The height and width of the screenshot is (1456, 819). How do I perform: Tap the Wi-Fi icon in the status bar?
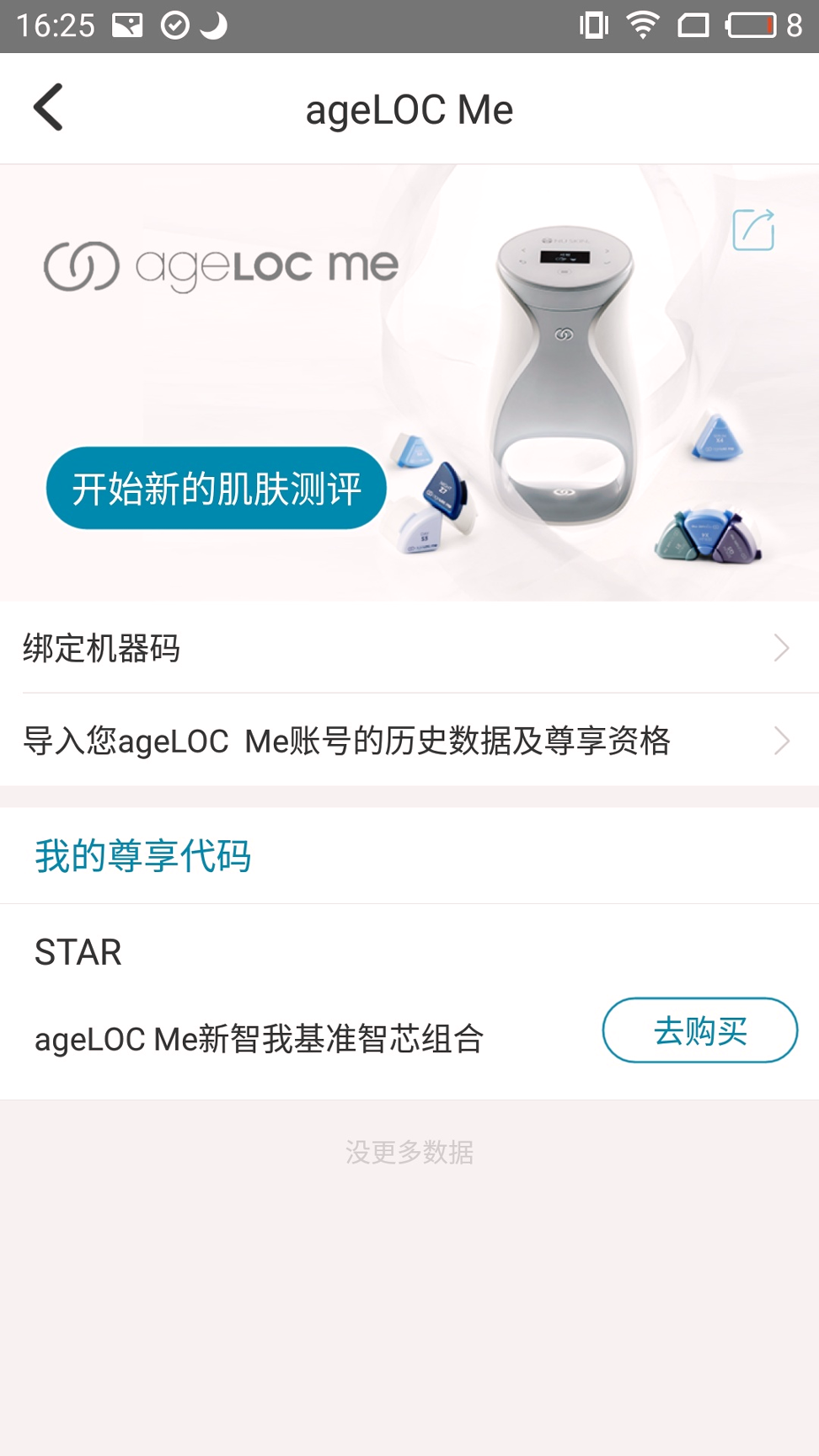pyautogui.click(x=644, y=25)
